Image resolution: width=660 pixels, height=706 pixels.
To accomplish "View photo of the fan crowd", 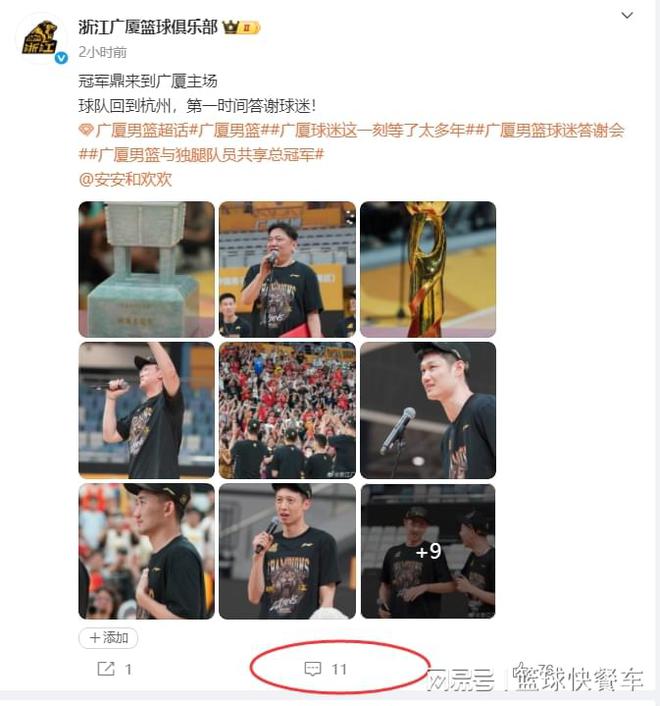I will point(286,410).
